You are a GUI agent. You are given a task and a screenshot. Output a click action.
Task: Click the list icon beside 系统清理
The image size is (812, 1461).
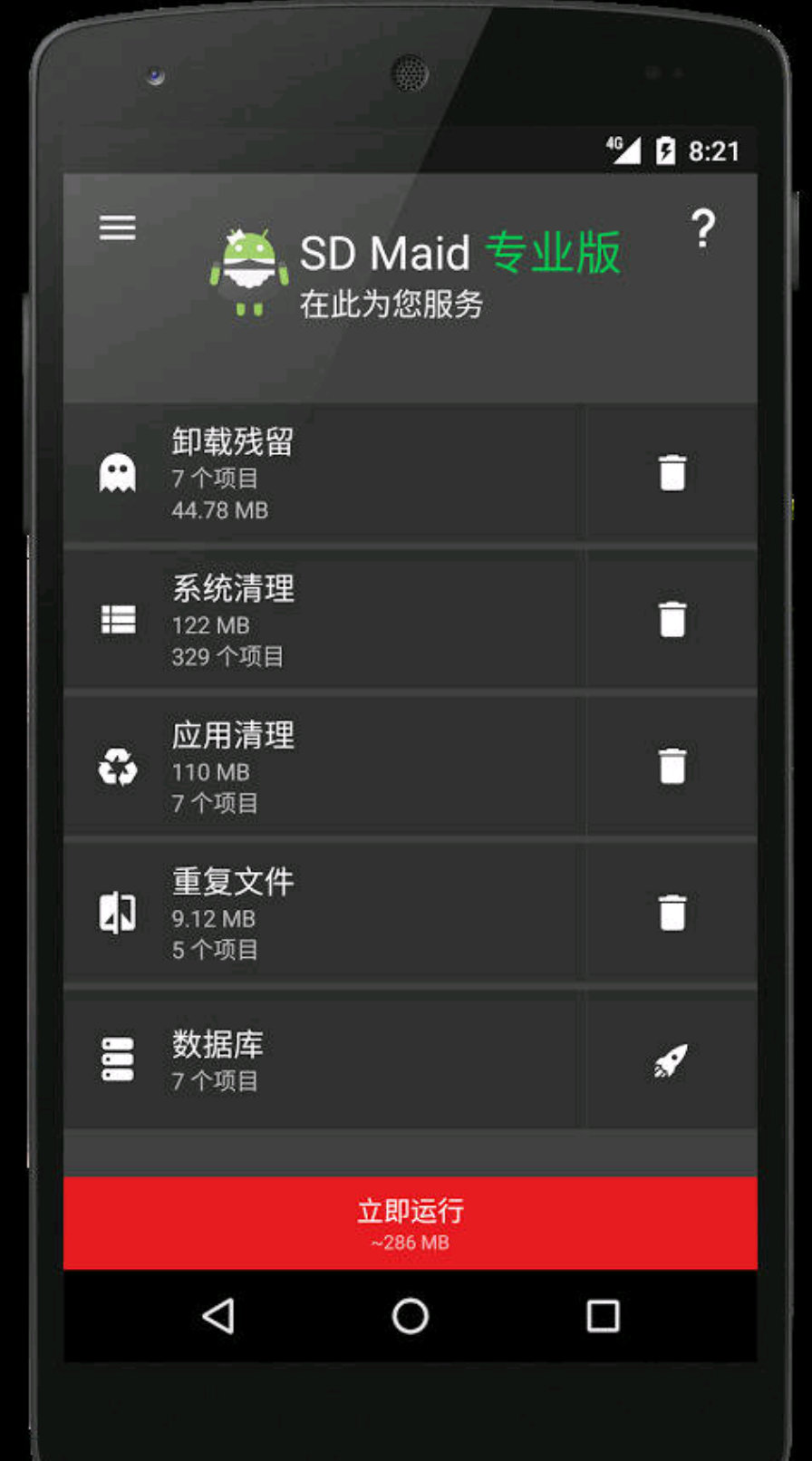click(117, 620)
